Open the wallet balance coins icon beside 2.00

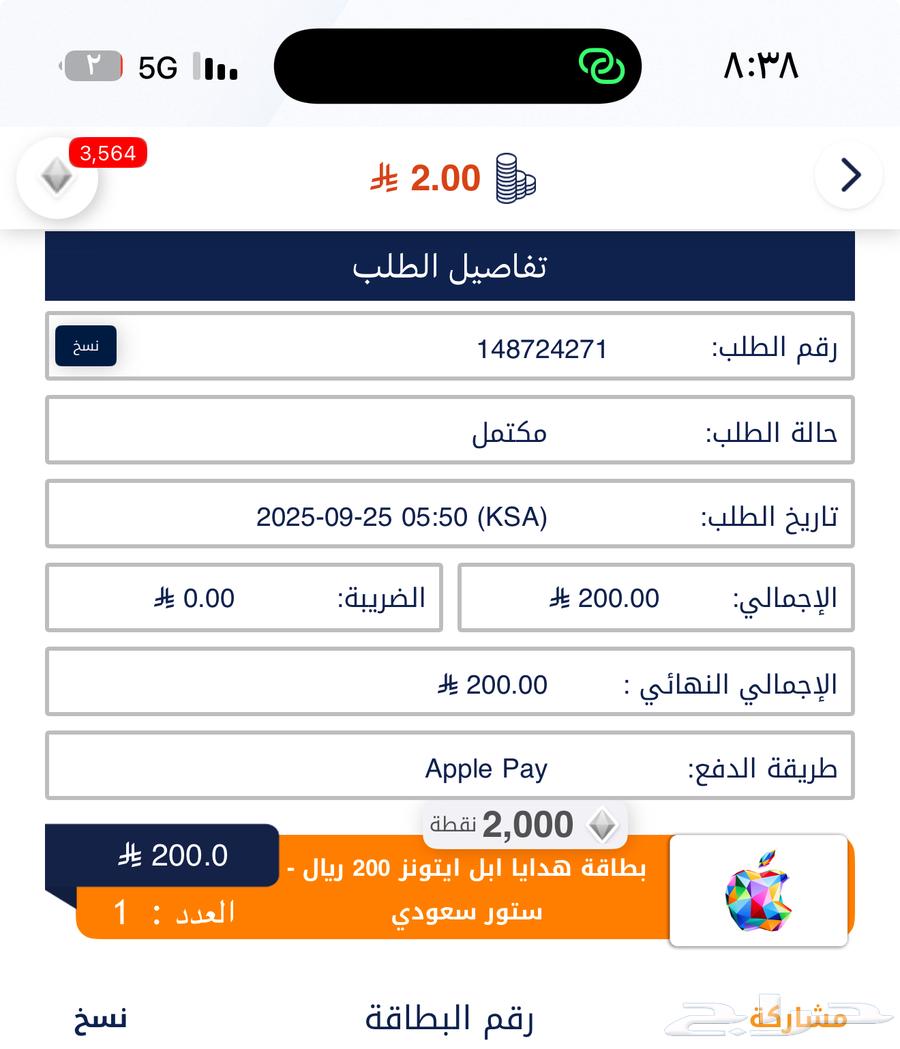coord(512,177)
